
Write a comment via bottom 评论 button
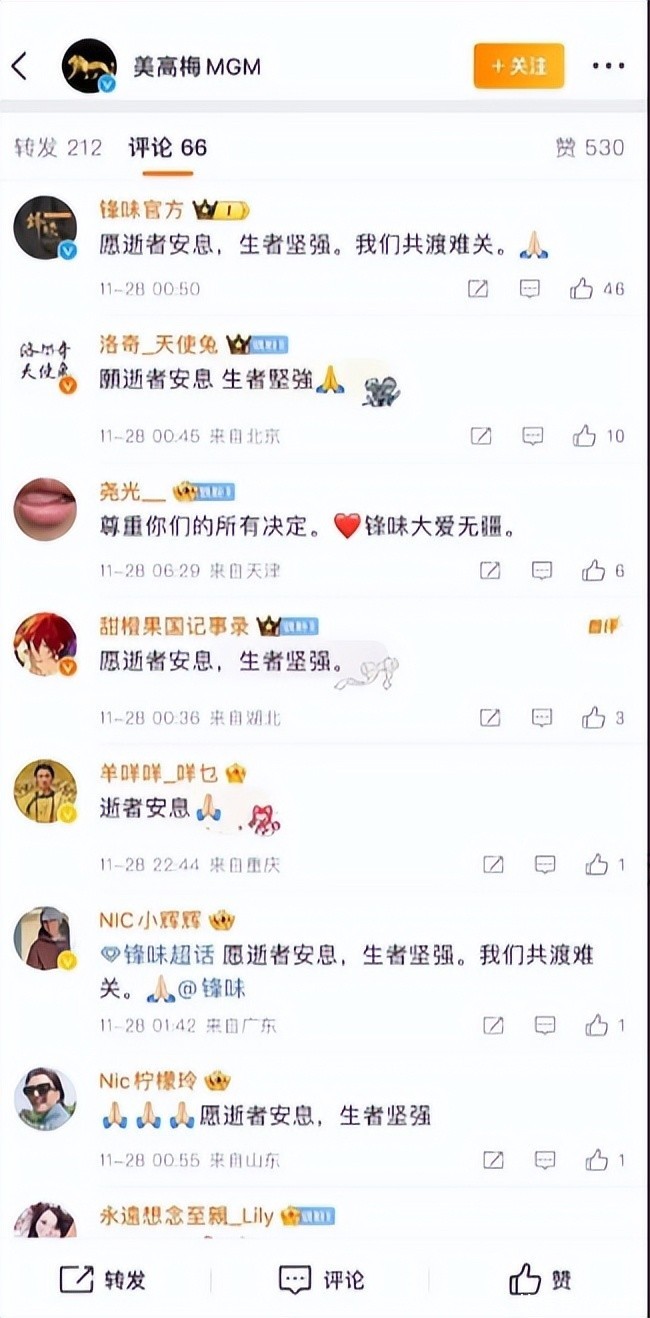(x=321, y=1279)
